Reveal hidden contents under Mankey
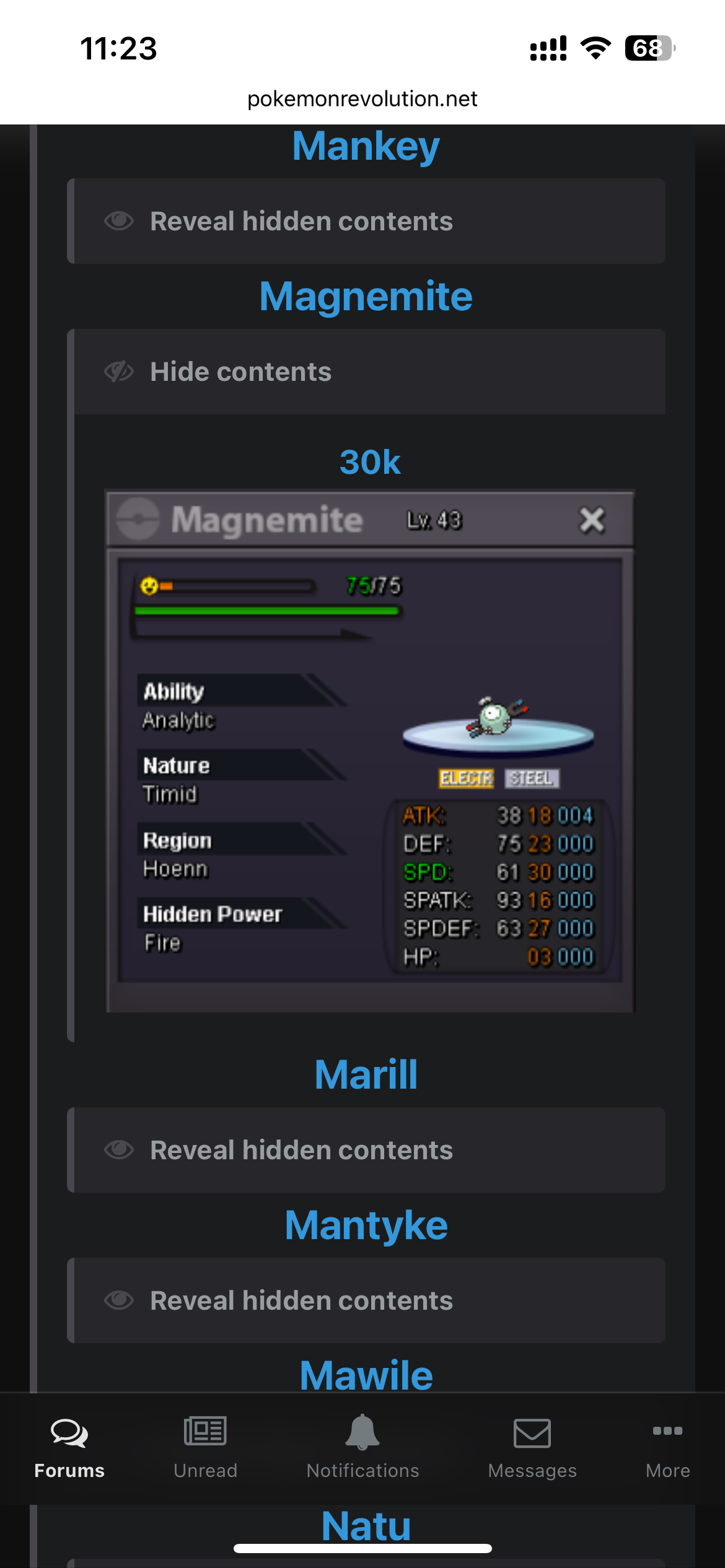 [x=366, y=221]
